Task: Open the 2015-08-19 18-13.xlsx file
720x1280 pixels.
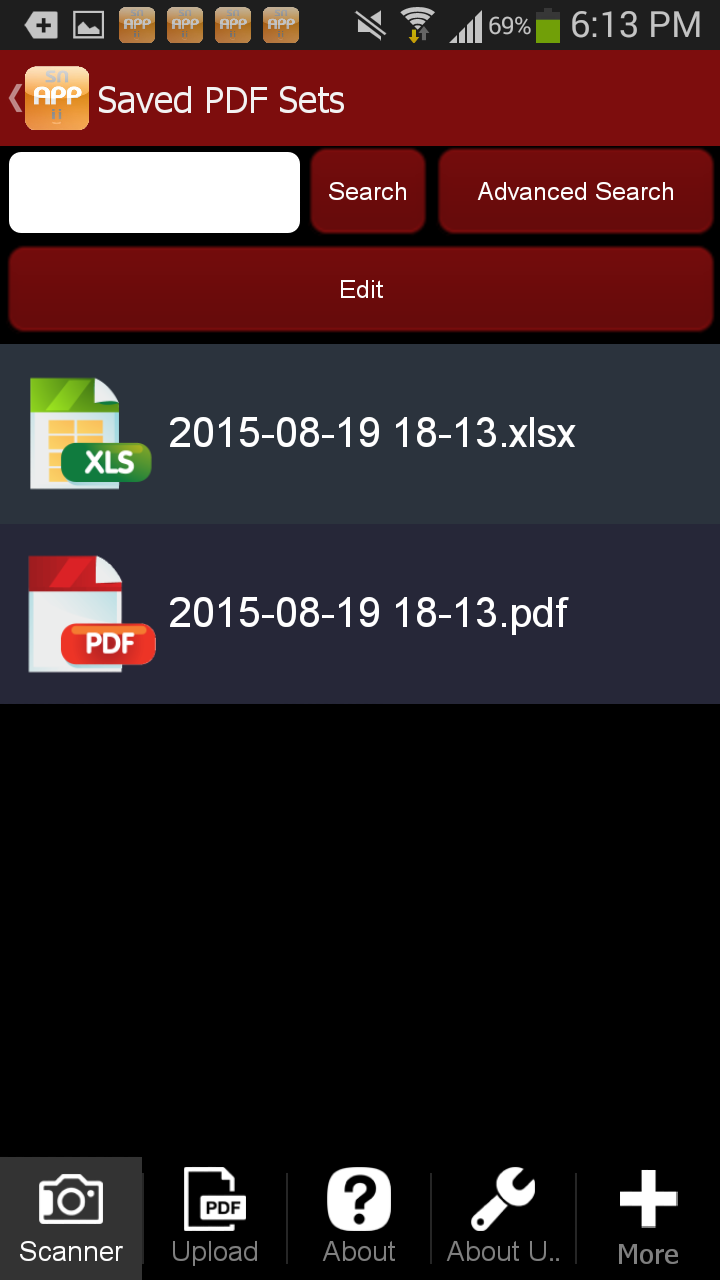Action: 372,432
